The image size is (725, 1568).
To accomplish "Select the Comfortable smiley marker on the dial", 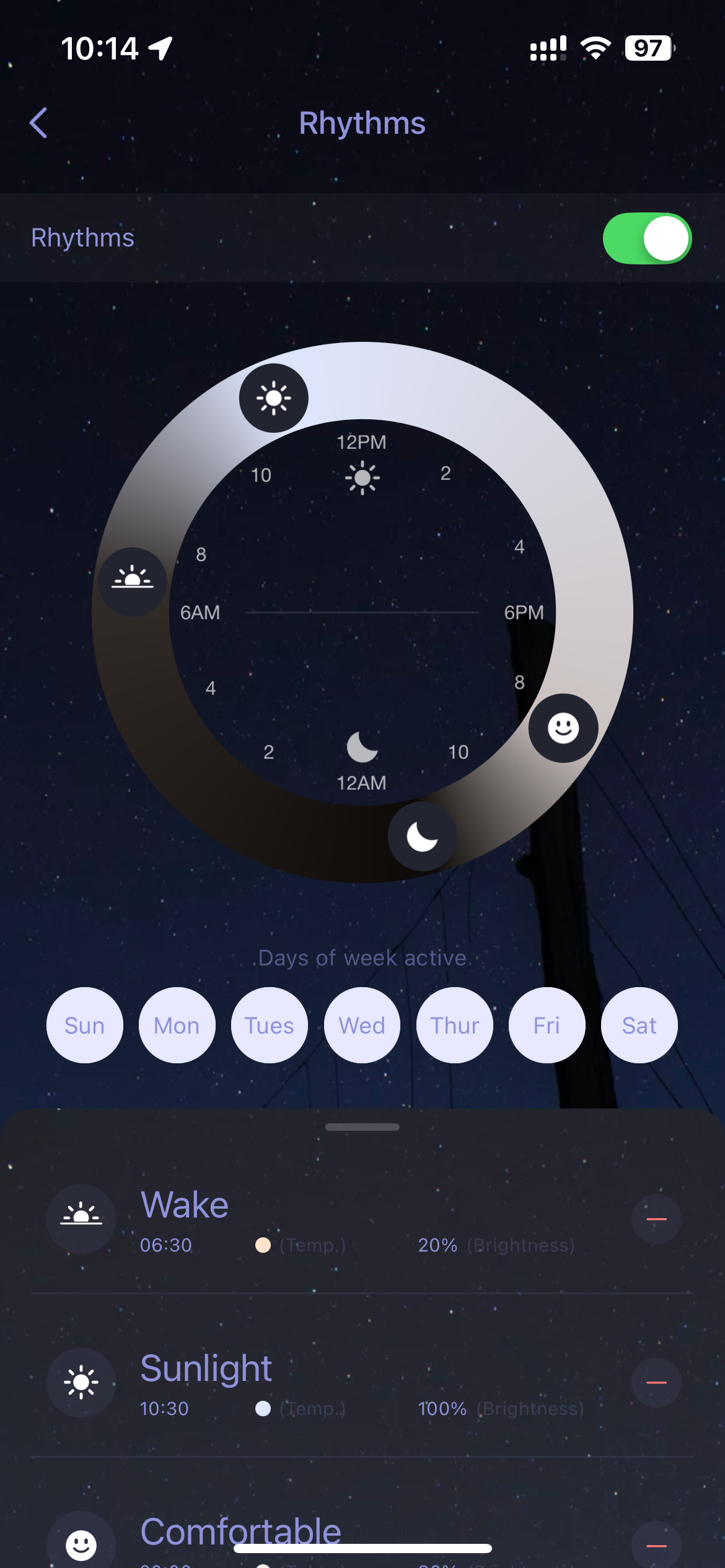I will tap(563, 728).
